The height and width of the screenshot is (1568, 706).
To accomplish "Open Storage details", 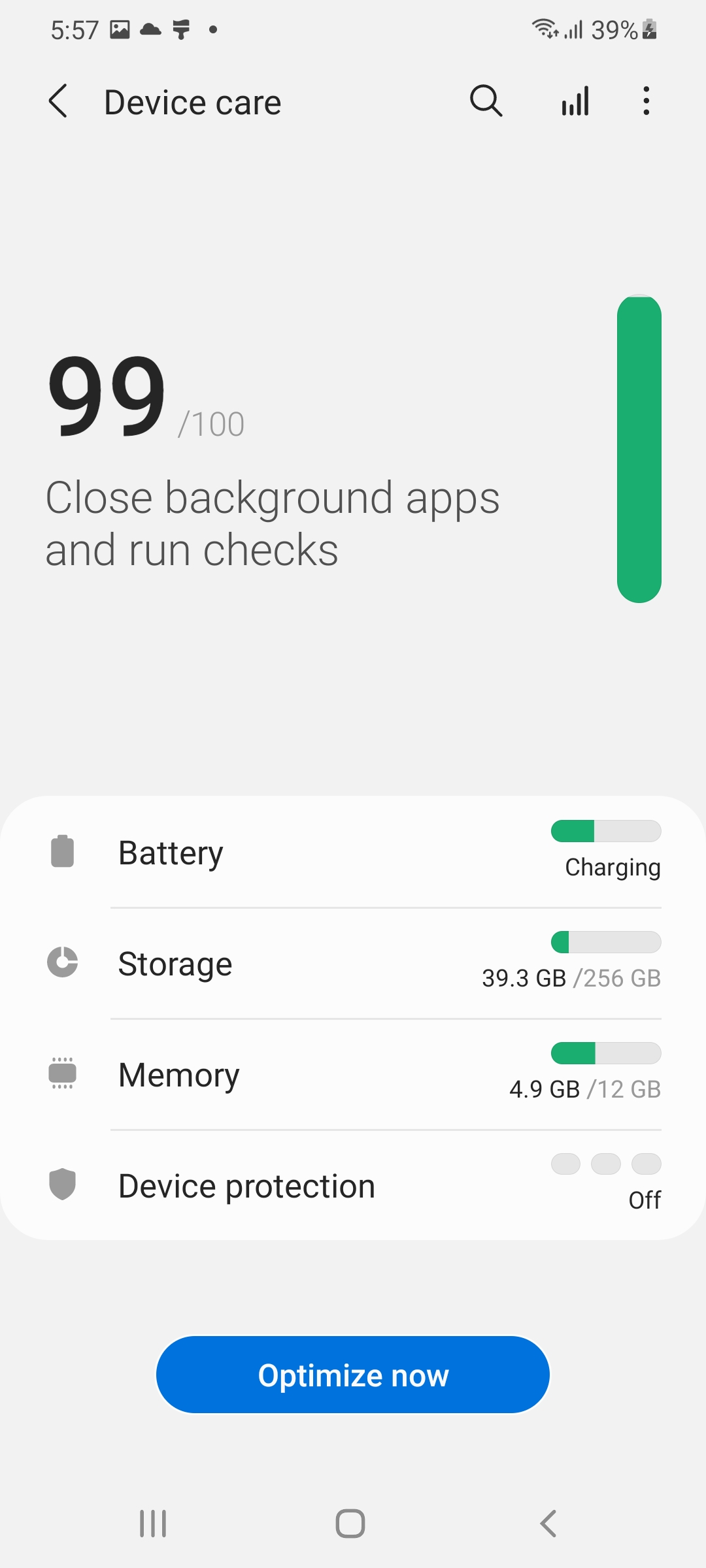I will point(353,964).
